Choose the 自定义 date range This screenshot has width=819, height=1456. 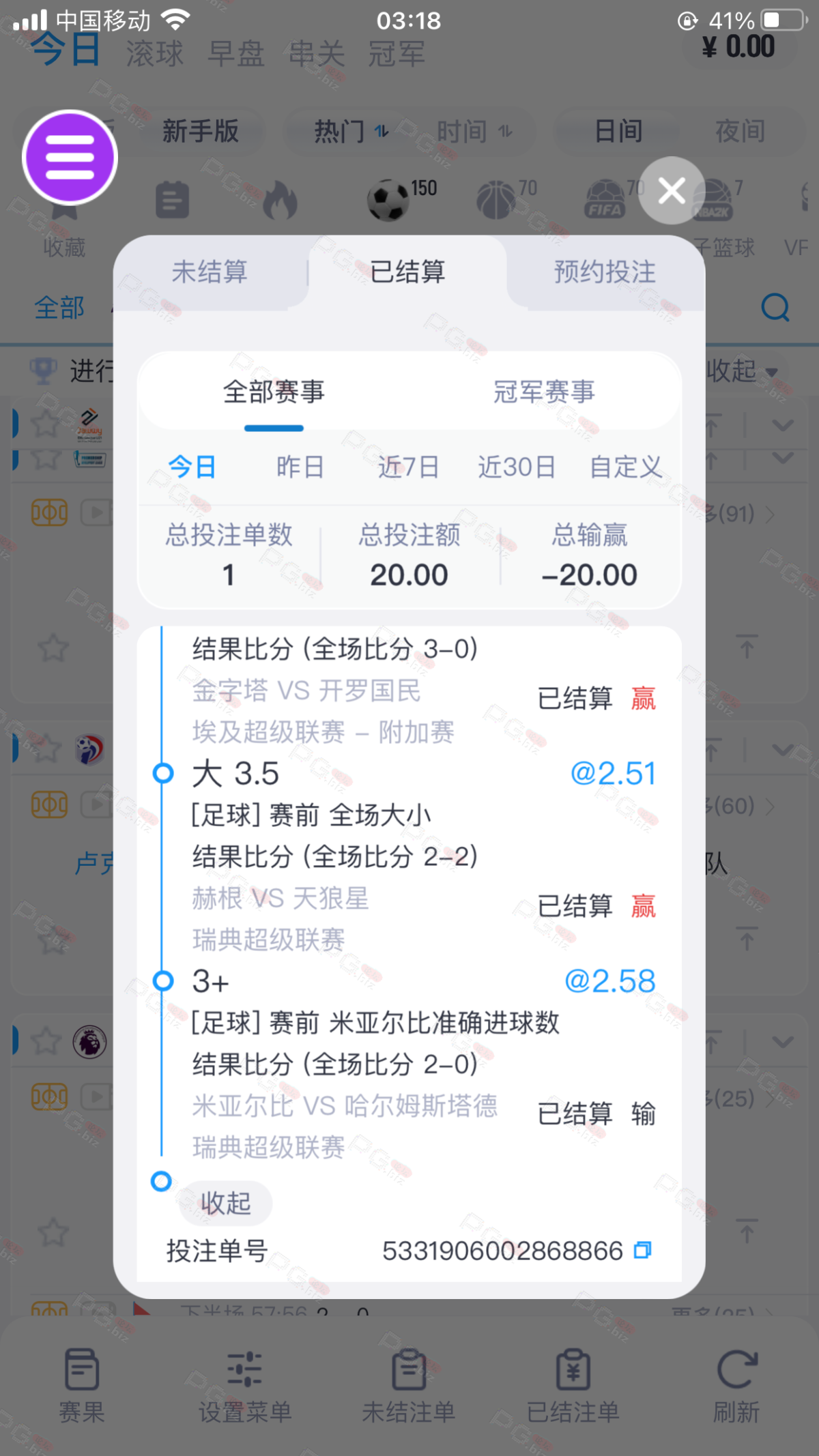click(626, 467)
